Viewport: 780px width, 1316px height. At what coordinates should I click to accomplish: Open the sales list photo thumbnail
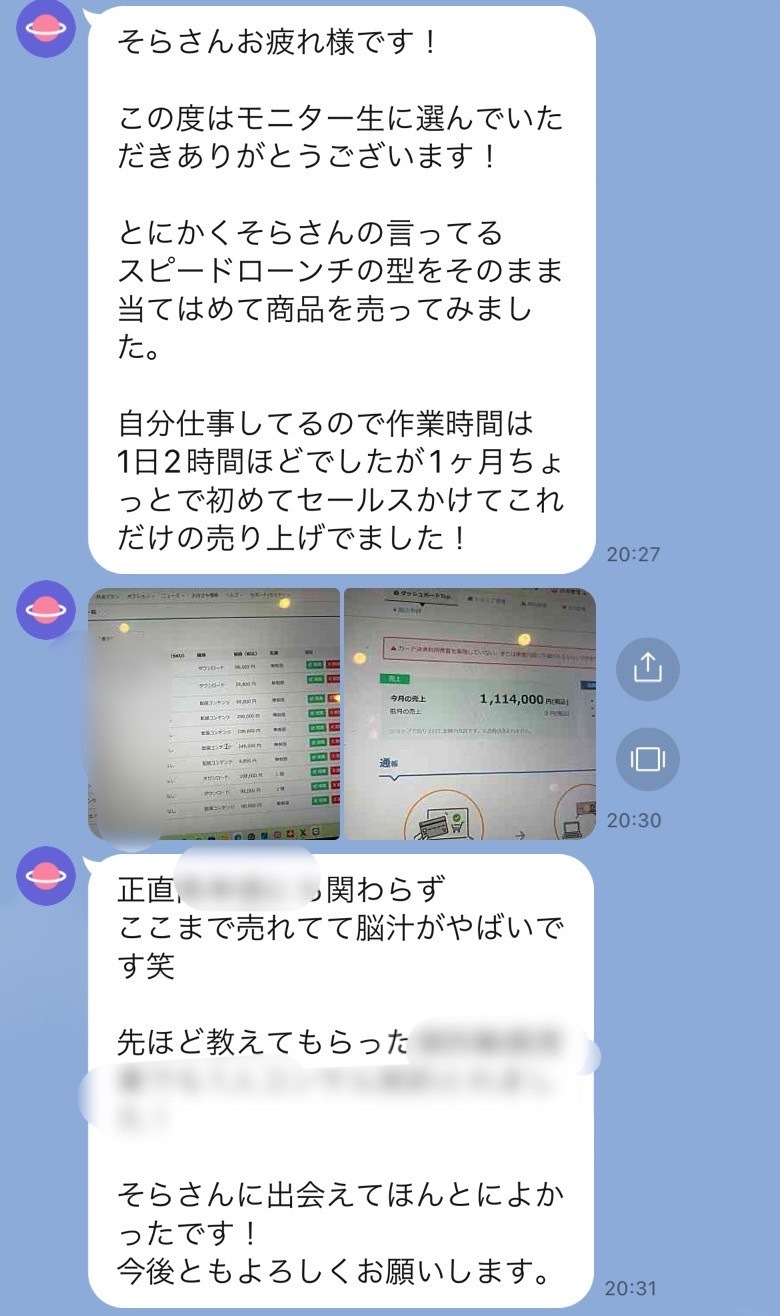pos(214,713)
